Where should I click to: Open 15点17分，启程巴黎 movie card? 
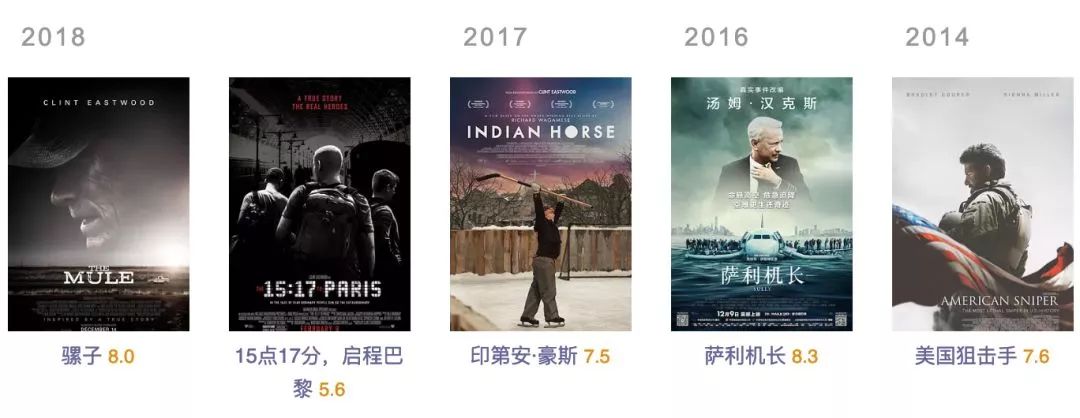(x=319, y=204)
